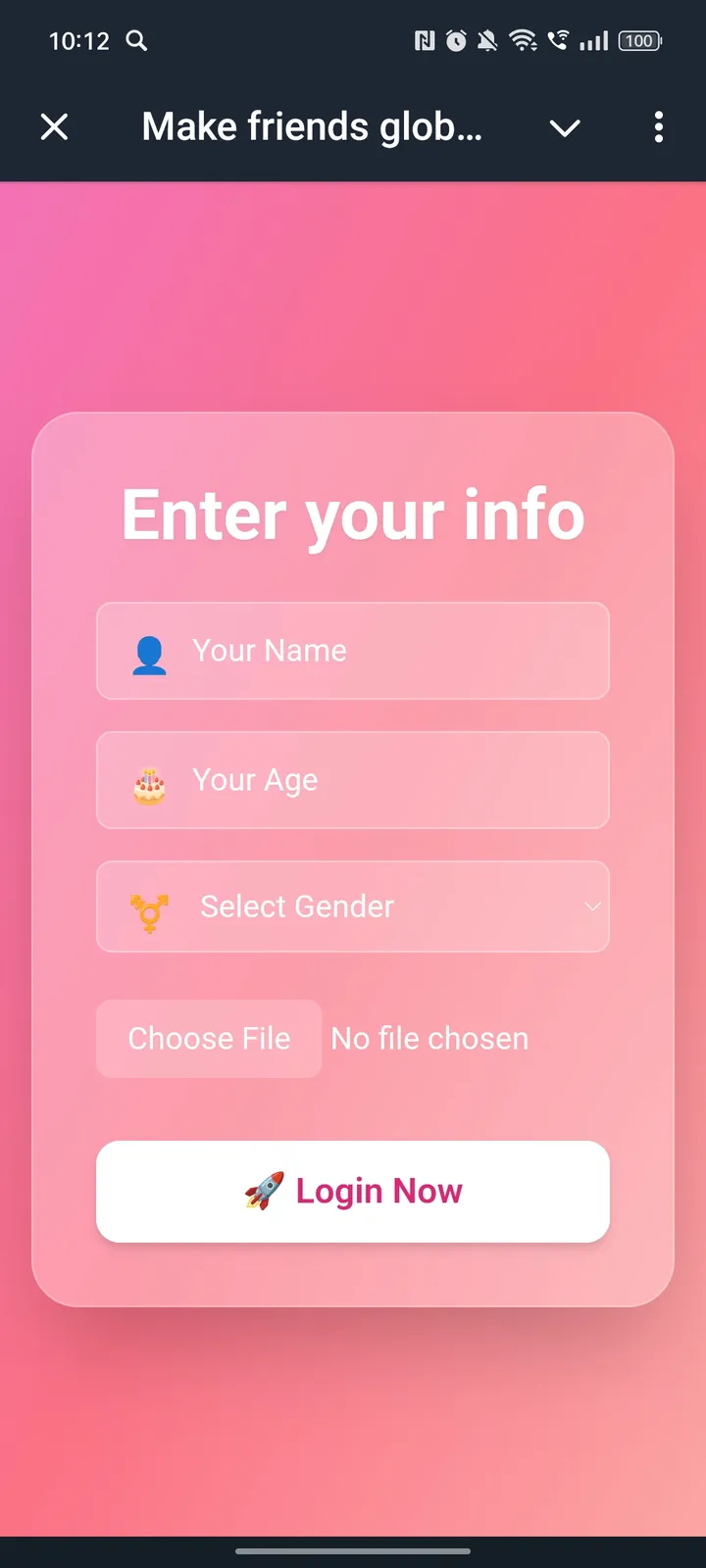Click the Choose File button
This screenshot has width=706, height=1568.
tap(208, 1038)
